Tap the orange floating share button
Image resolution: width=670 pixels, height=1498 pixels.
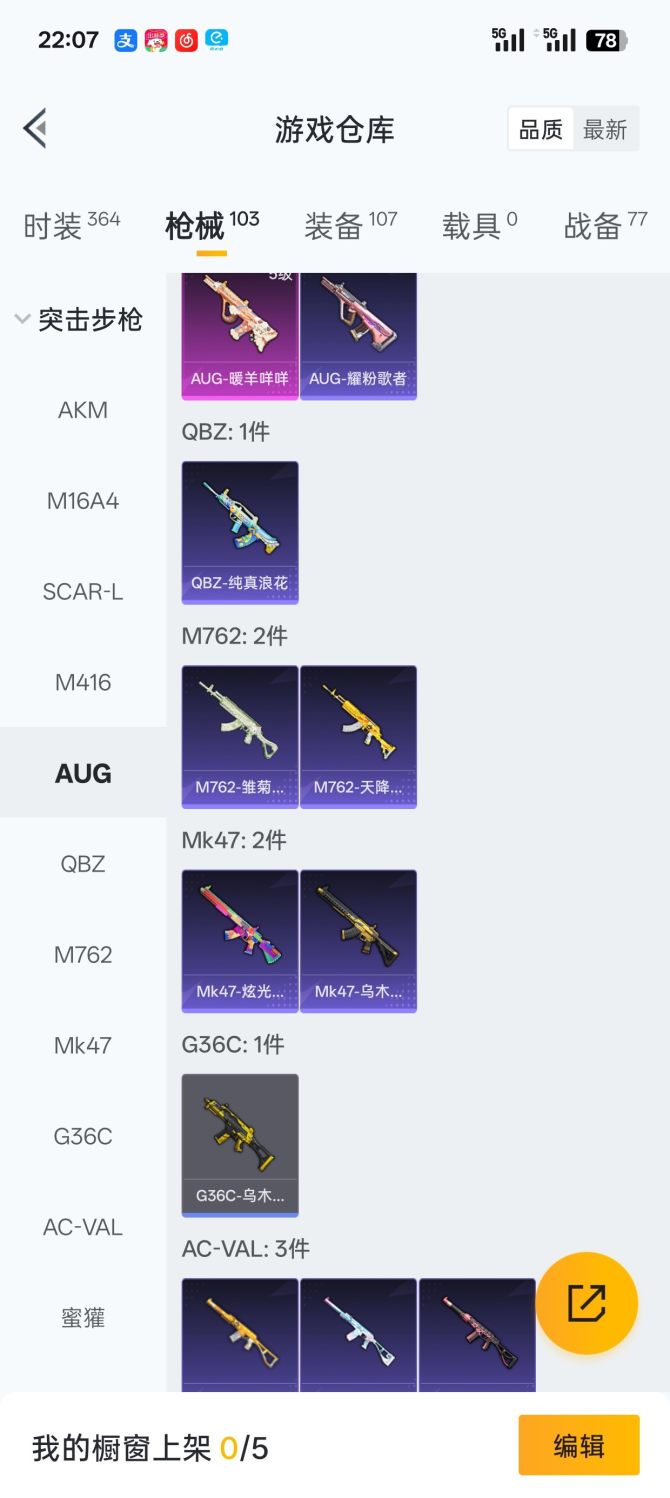587,1303
